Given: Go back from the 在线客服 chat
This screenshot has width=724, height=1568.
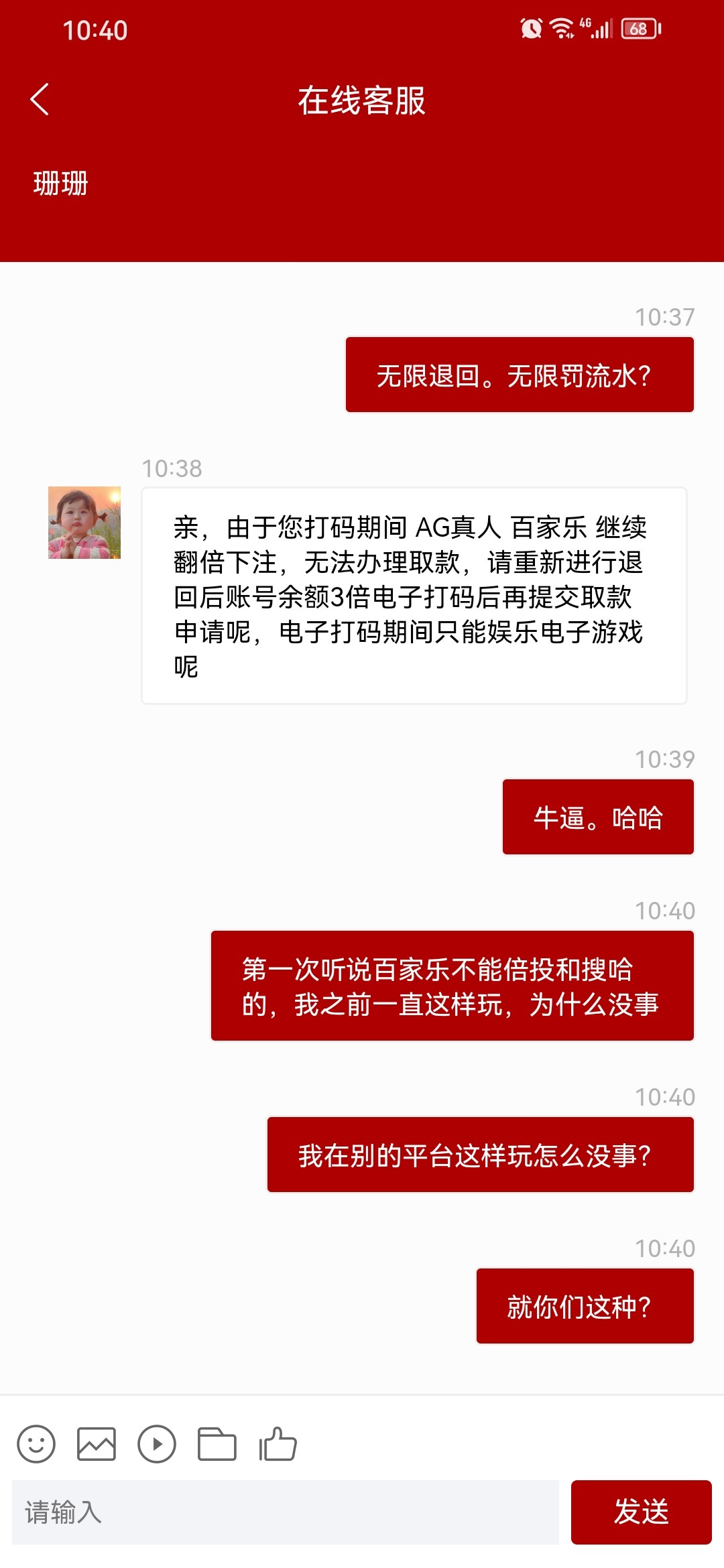Looking at the screenshot, I should [40, 100].
